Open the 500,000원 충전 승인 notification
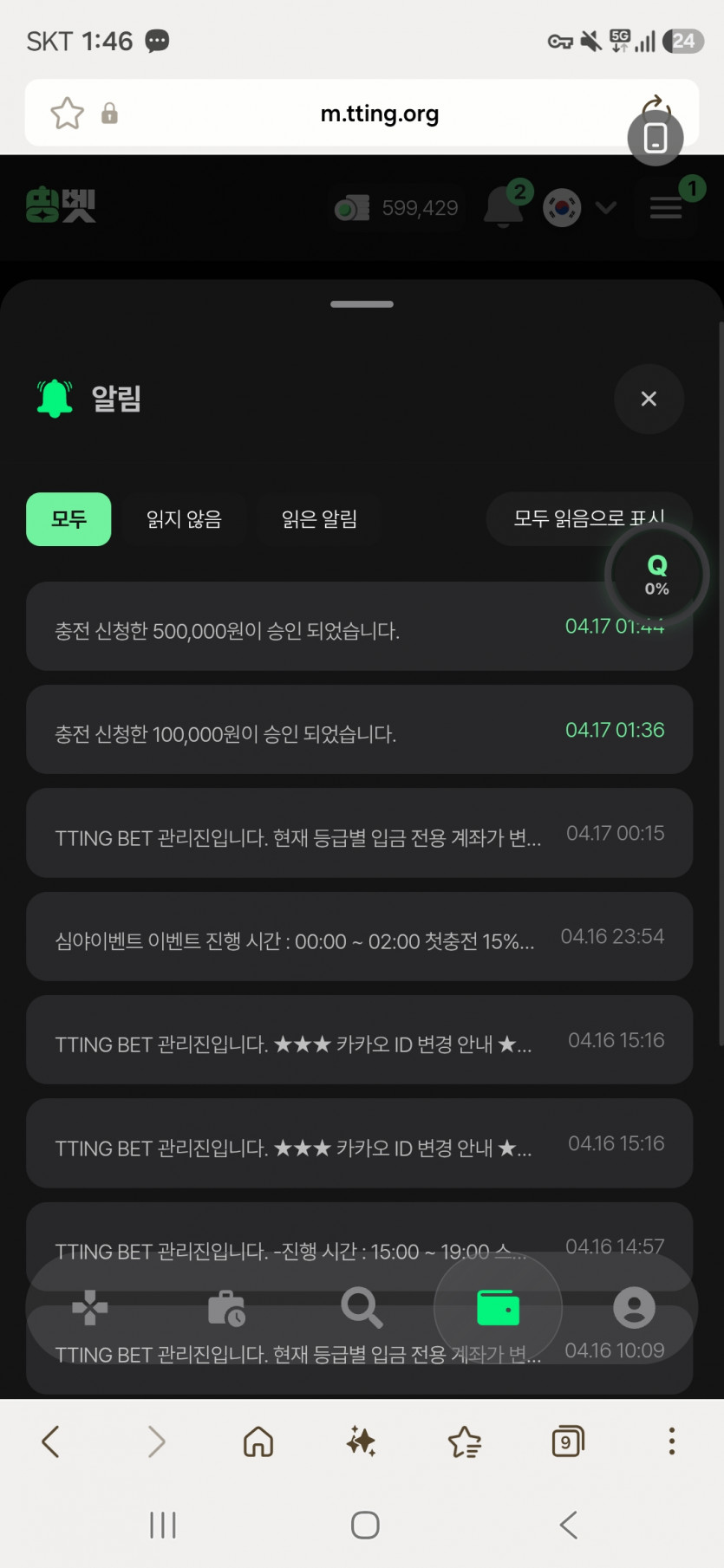 pos(359,626)
